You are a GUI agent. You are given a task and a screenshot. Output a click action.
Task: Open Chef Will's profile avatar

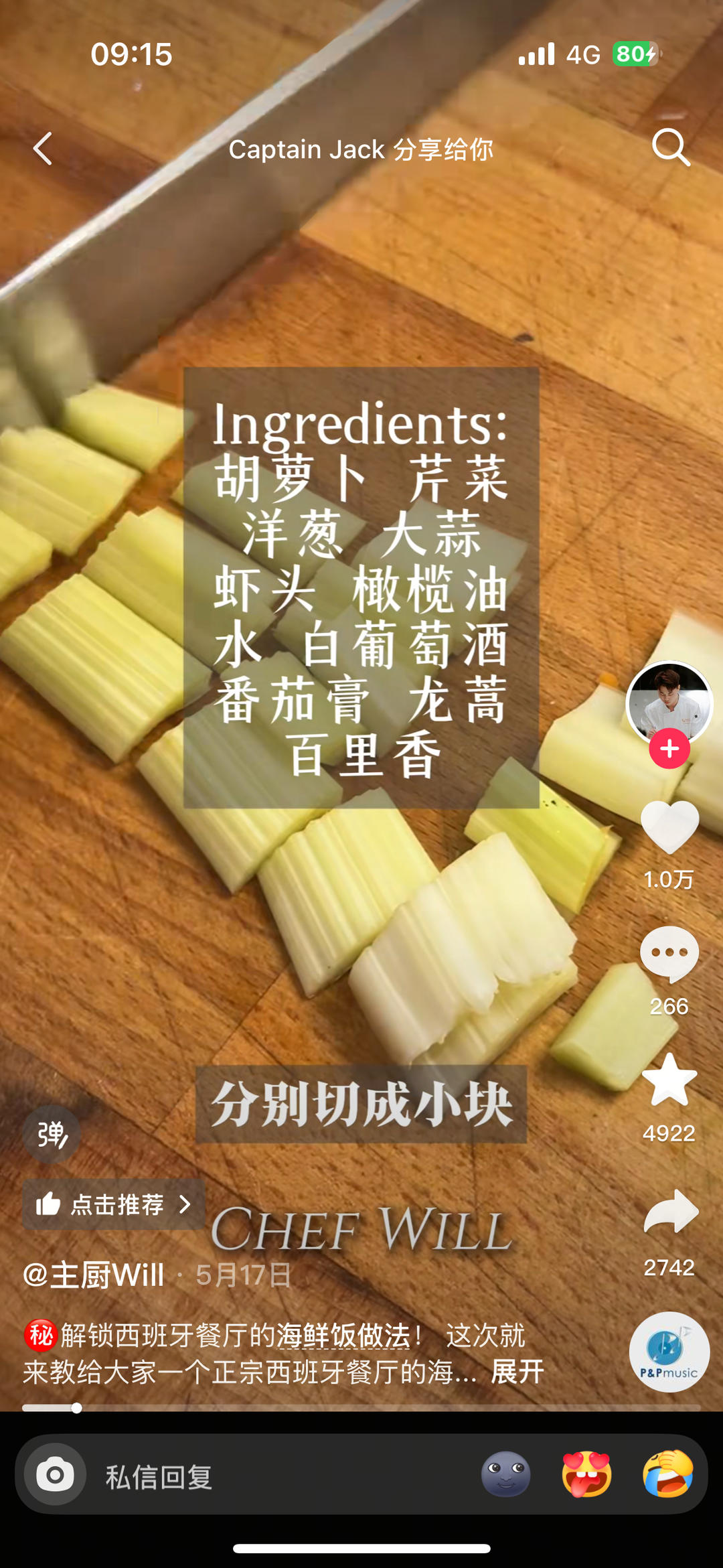[x=669, y=702]
